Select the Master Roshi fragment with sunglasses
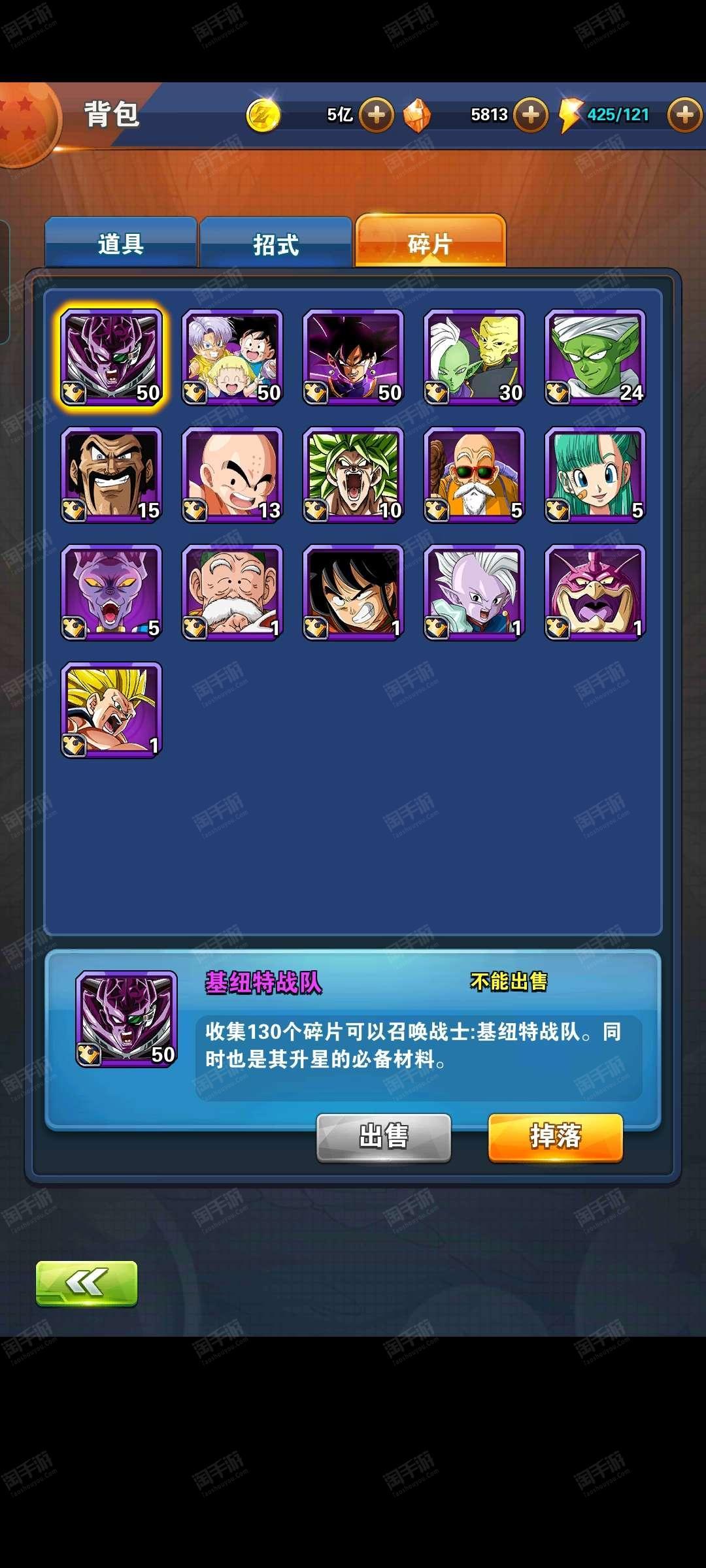This screenshot has height=1568, width=706. point(474,475)
